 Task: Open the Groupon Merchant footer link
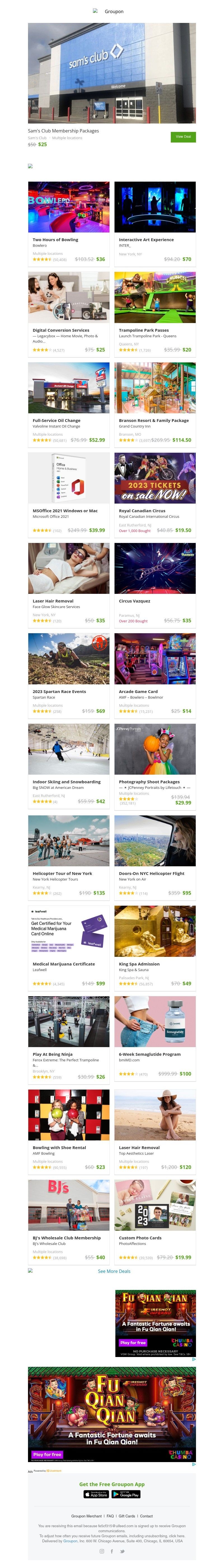(86, 1516)
